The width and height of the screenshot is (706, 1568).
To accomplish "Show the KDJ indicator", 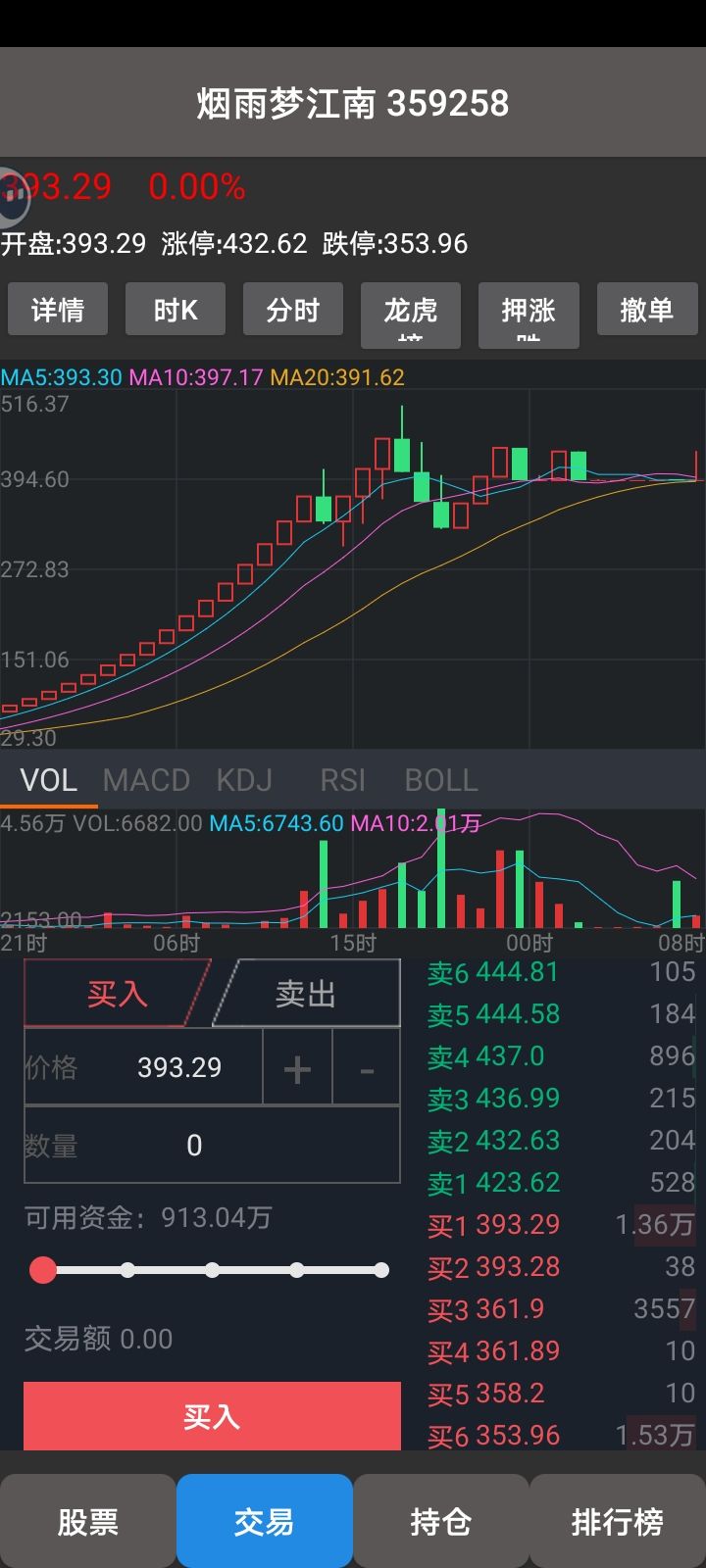I will 244,780.
